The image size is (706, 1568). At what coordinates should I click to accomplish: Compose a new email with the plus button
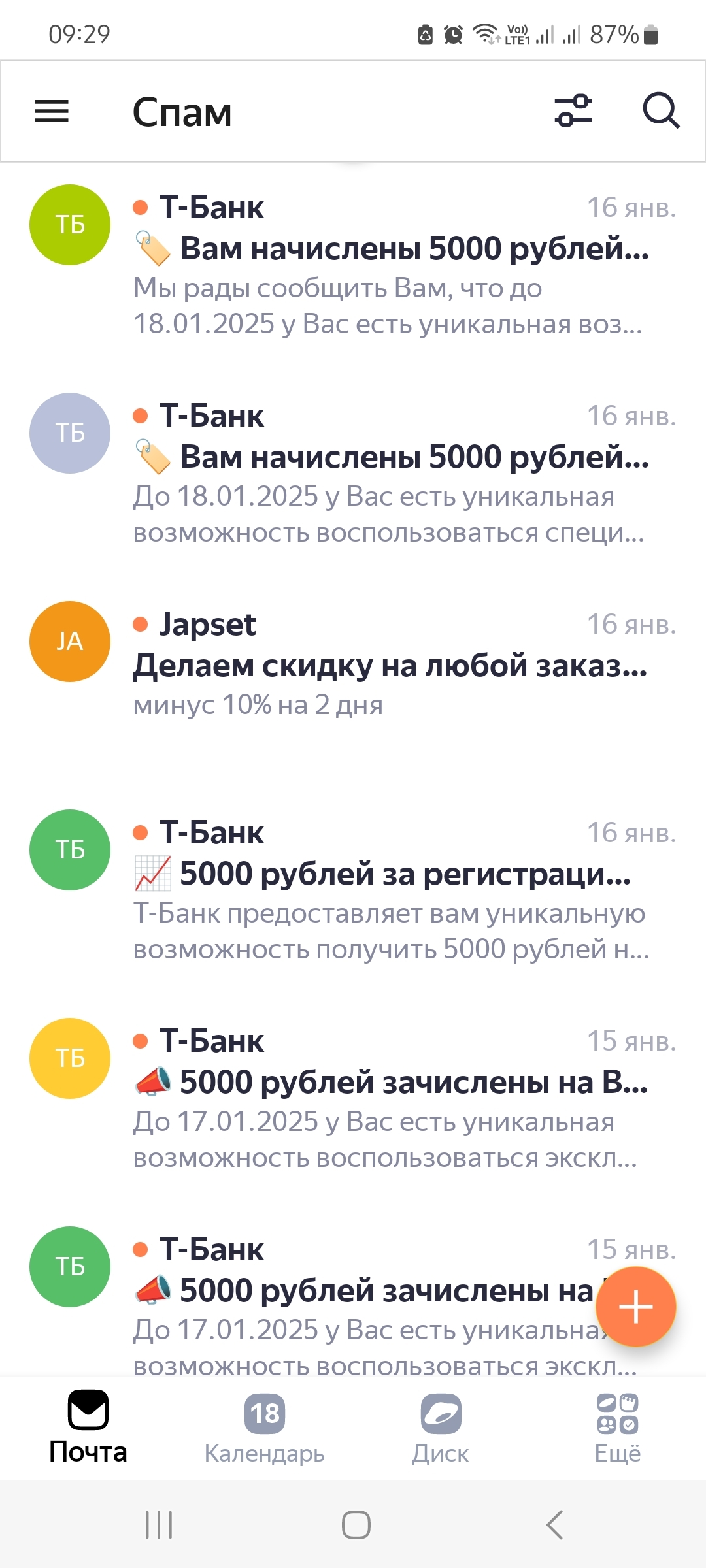pos(635,1307)
